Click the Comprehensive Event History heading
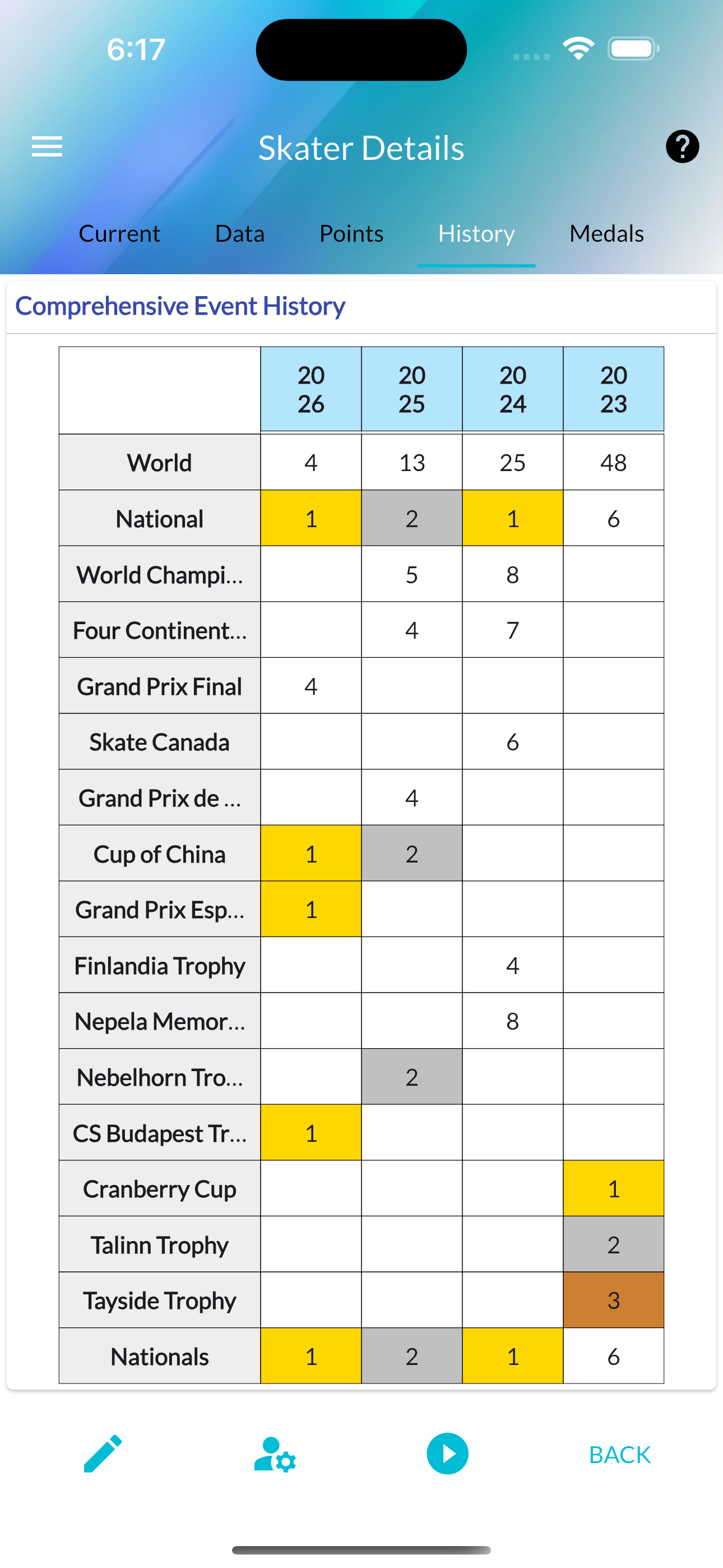The width and height of the screenshot is (723, 1568). [180, 306]
